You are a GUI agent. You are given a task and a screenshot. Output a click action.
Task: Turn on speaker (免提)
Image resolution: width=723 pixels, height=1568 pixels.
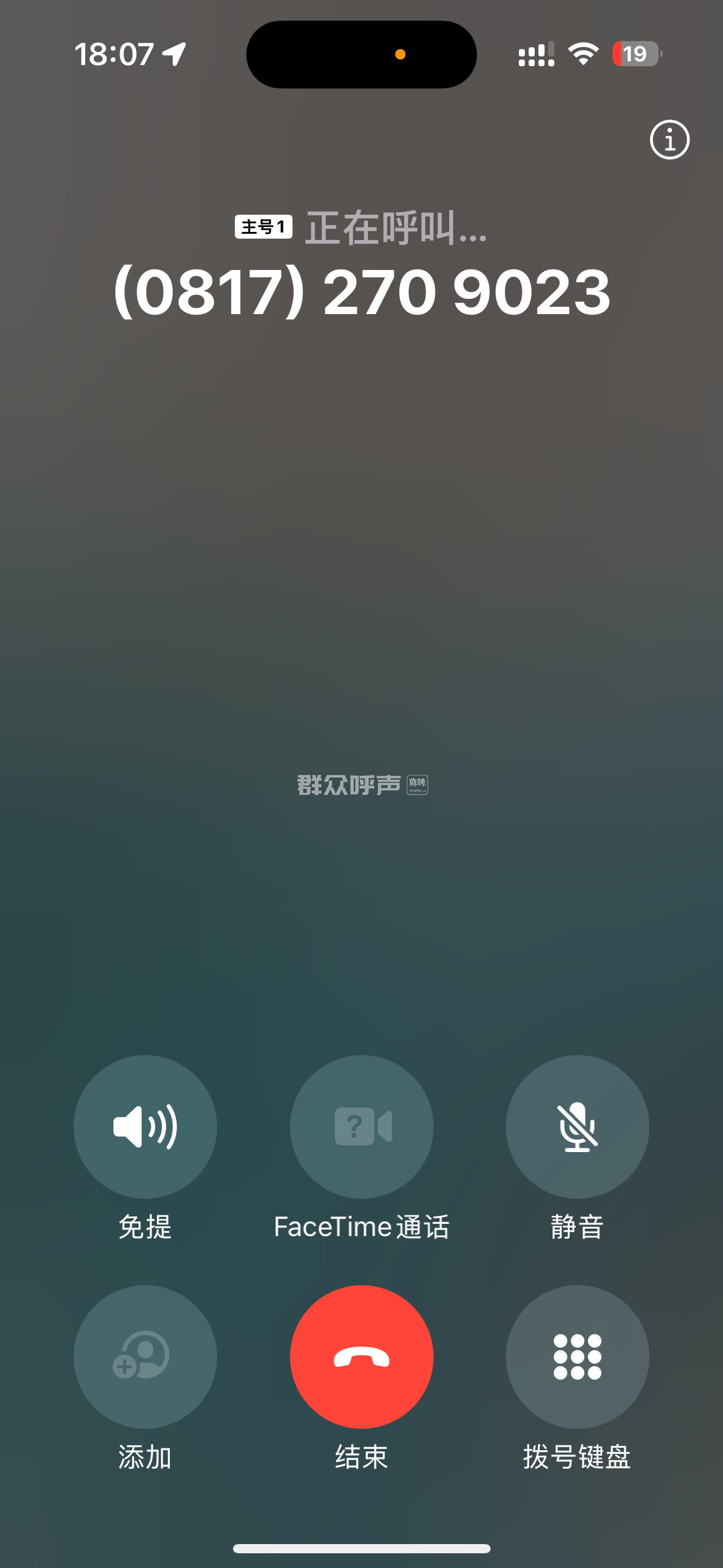point(145,1126)
